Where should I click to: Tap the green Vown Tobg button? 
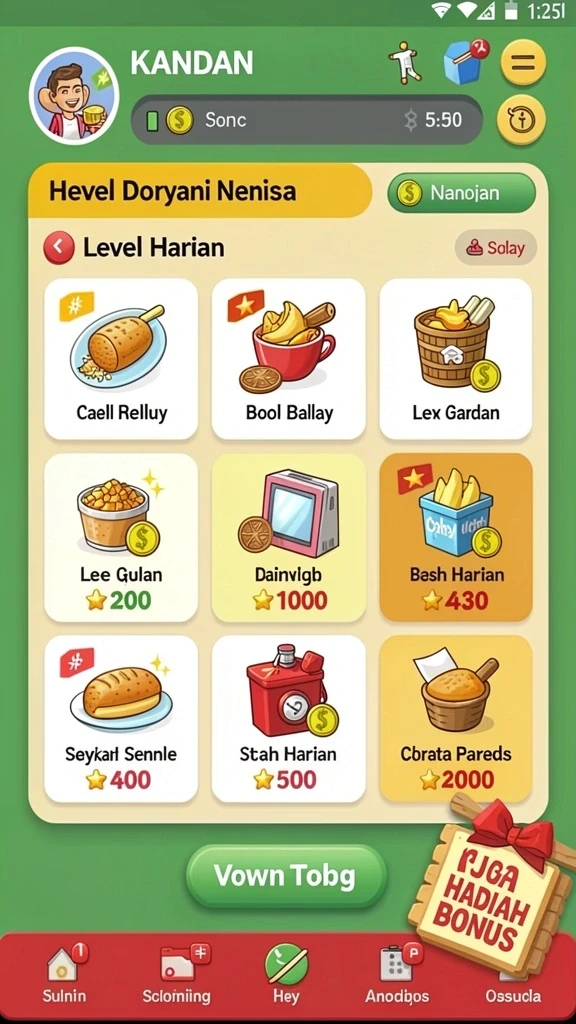click(x=286, y=876)
